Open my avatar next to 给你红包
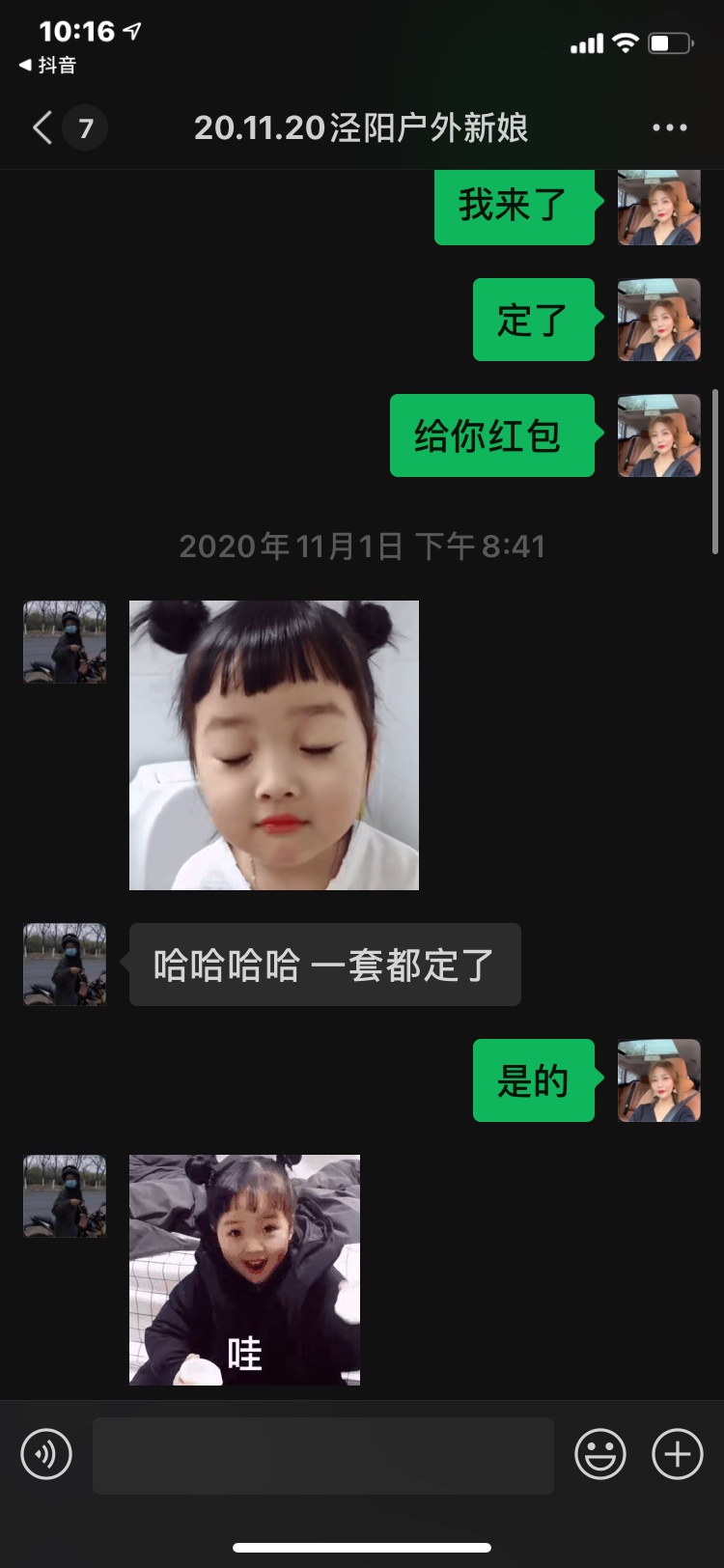The image size is (724, 1568). [x=659, y=435]
